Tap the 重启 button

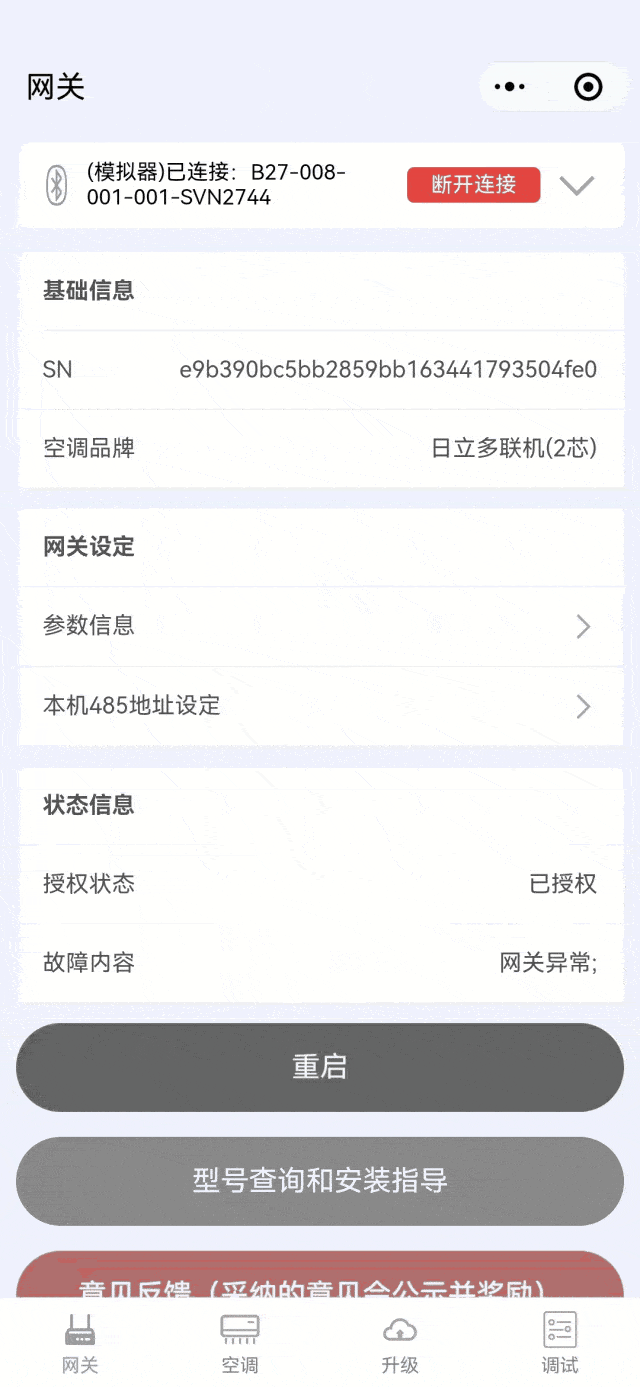[x=320, y=1067]
